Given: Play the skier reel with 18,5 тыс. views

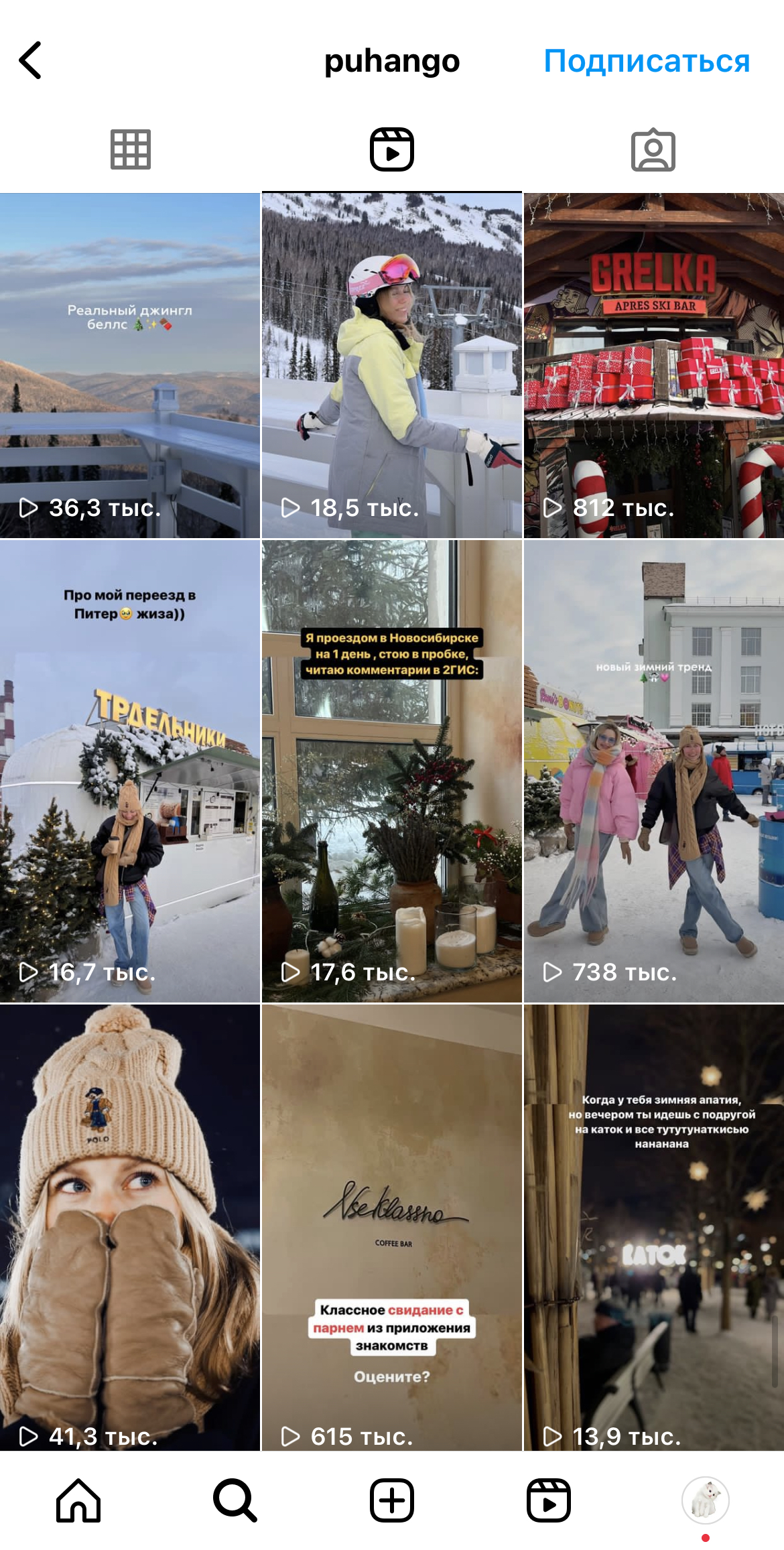Looking at the screenshot, I should pos(392,366).
